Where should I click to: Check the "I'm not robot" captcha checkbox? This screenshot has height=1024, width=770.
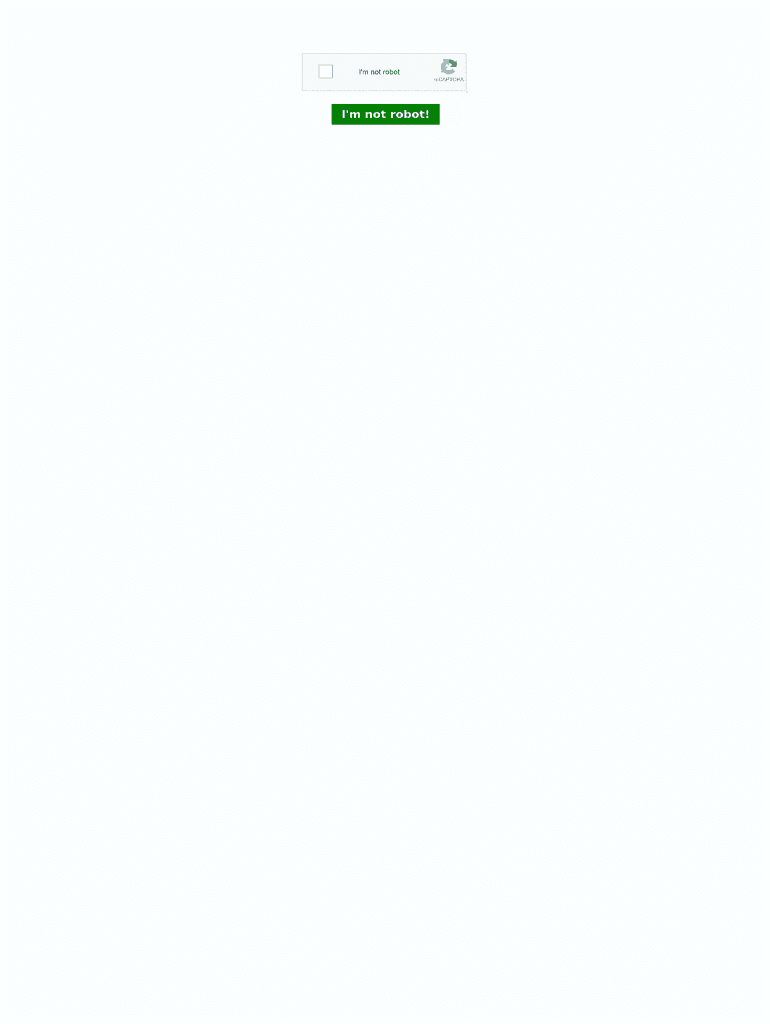325,72
